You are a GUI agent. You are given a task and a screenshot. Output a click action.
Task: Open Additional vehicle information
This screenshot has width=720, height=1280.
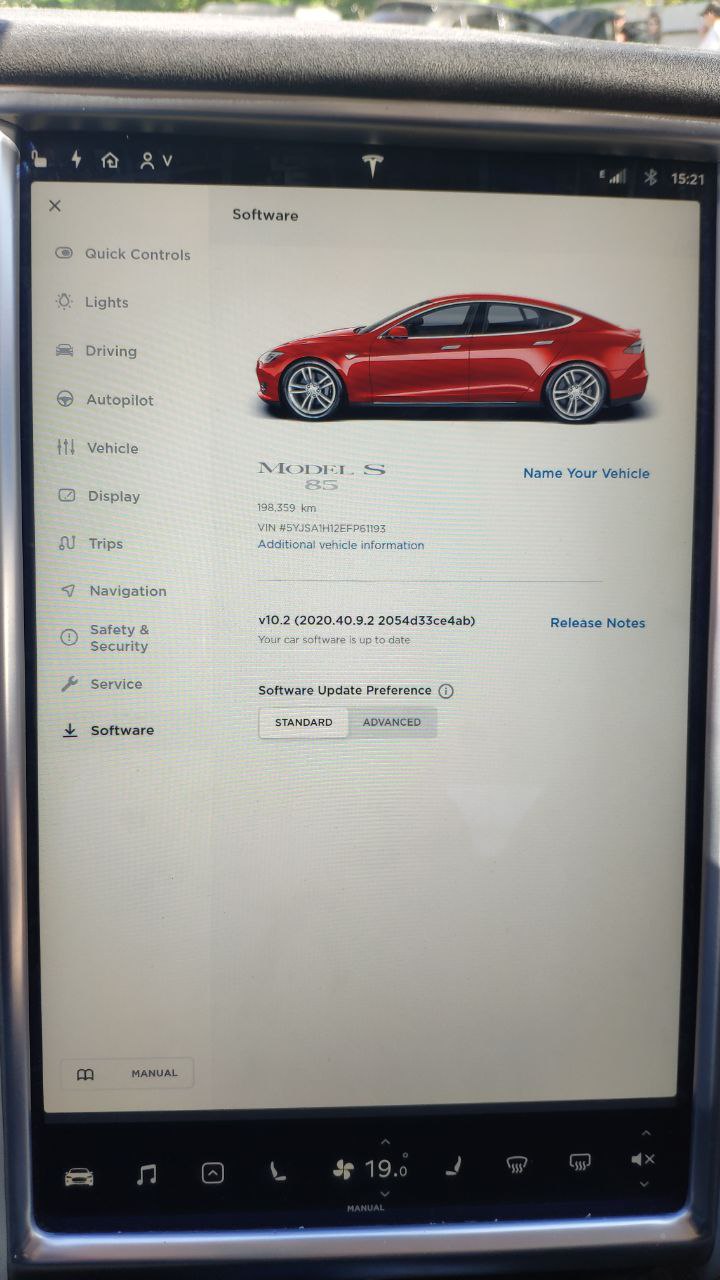pyautogui.click(x=341, y=545)
